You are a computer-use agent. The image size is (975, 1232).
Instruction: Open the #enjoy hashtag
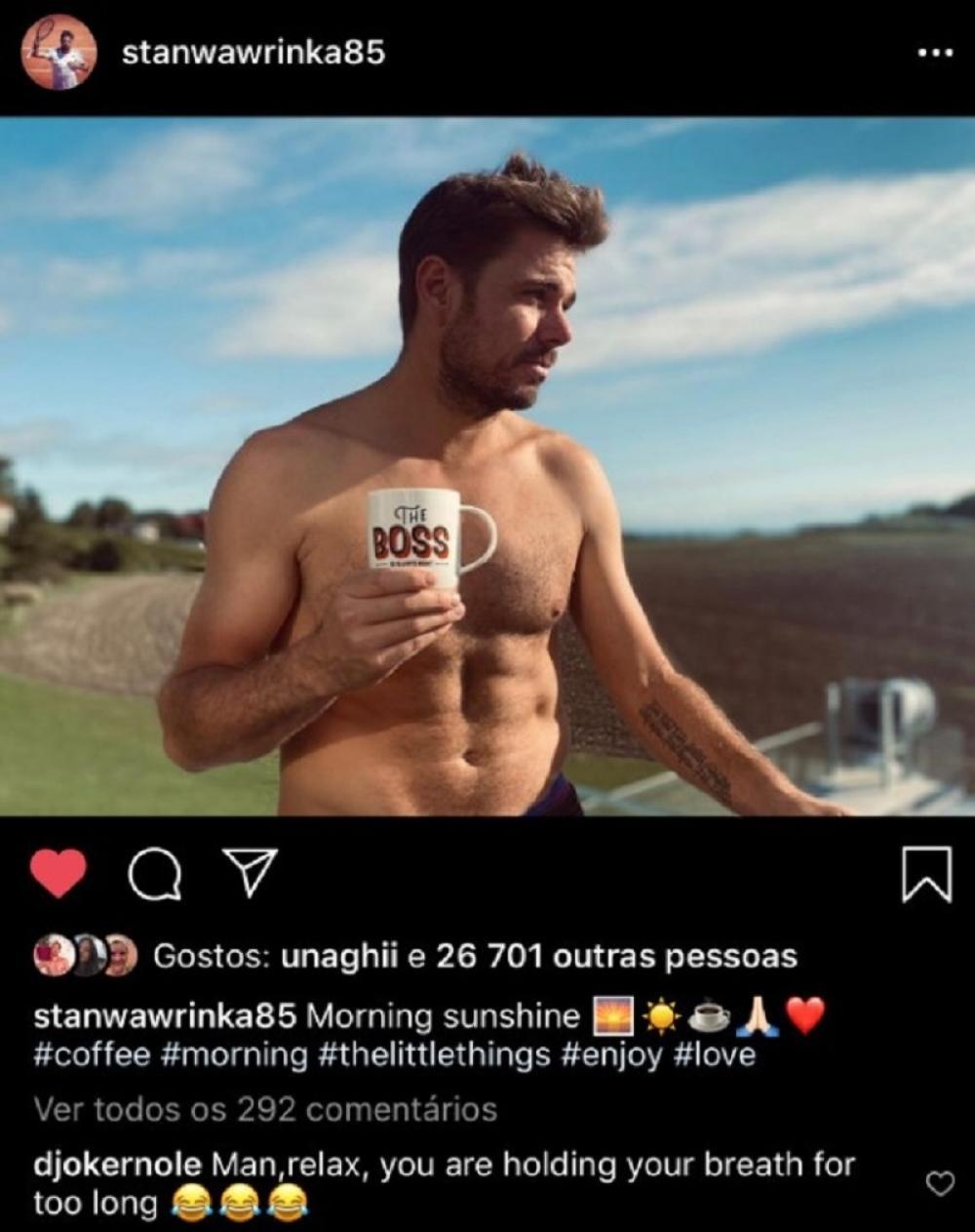click(x=611, y=1055)
